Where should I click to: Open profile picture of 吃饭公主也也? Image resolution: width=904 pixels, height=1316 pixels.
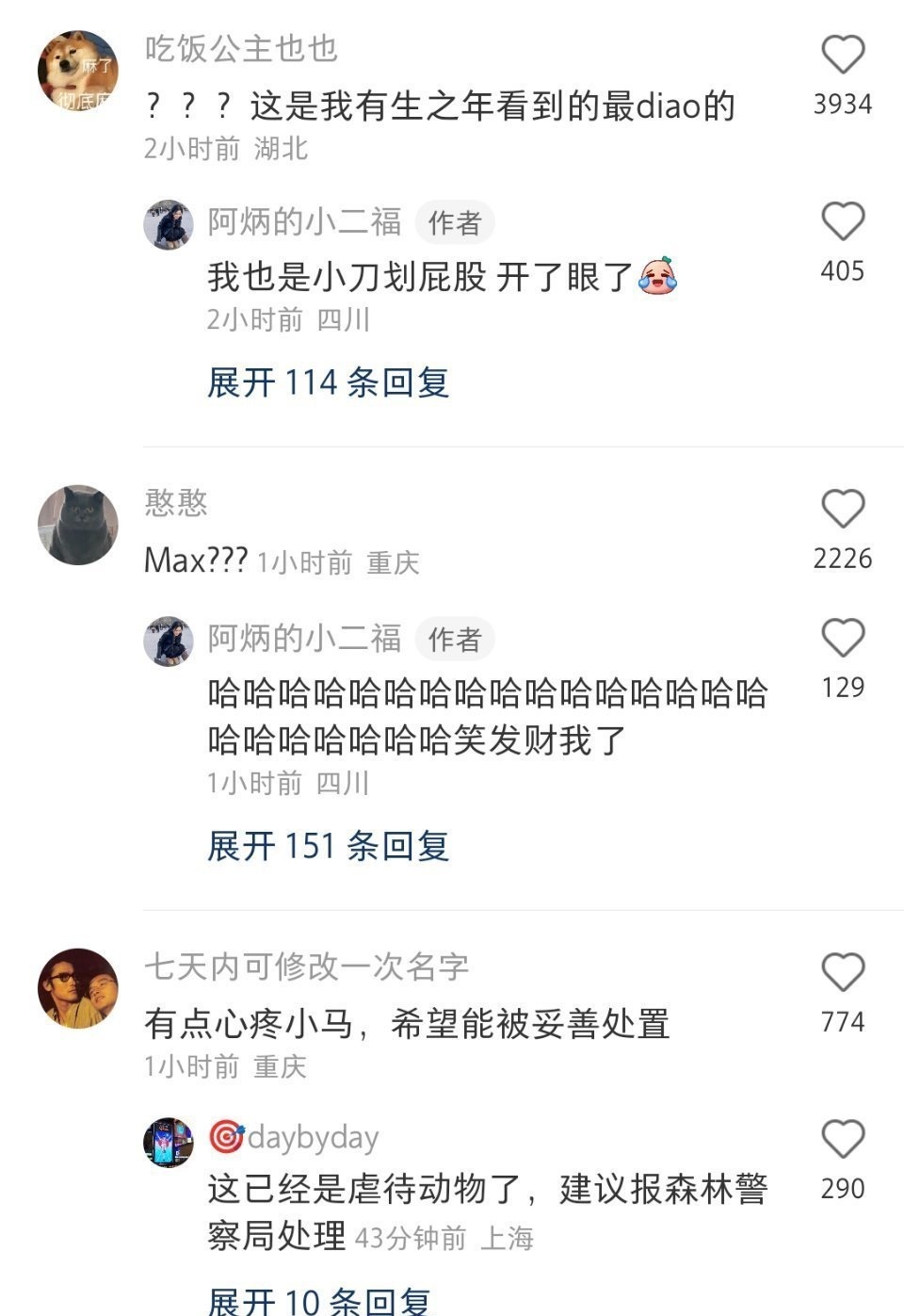(x=78, y=71)
